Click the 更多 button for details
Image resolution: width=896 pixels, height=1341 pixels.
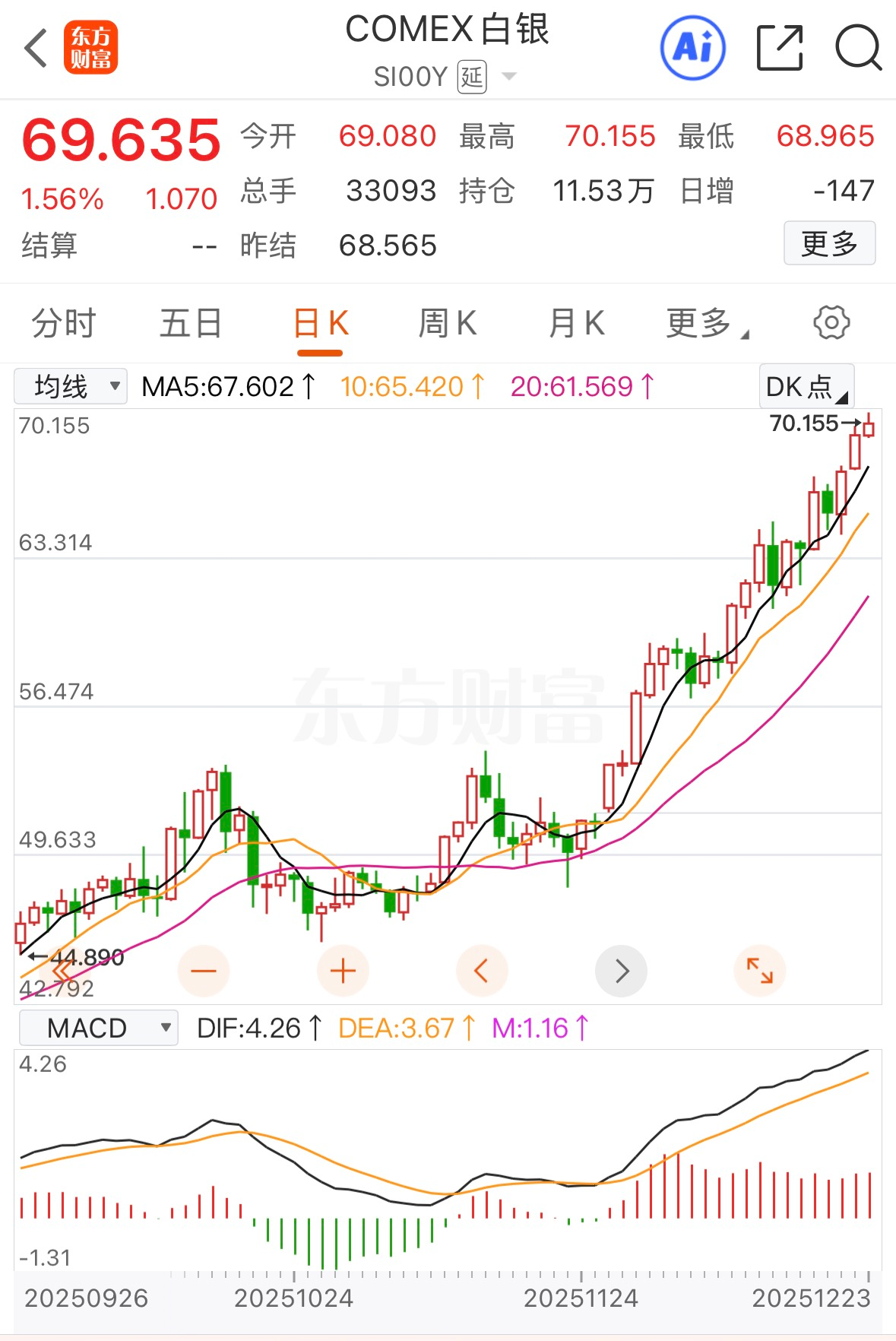(x=829, y=243)
